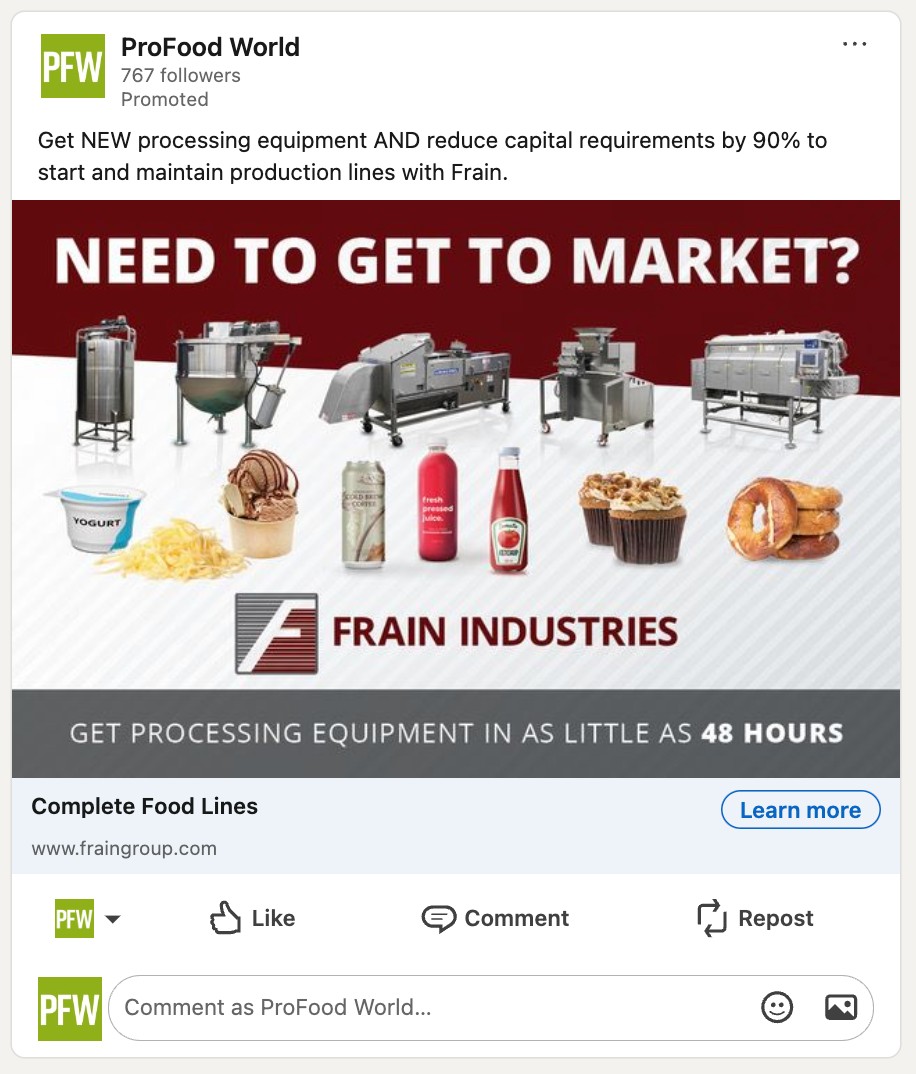
Task: Like this promoted post
Action: click(x=252, y=918)
